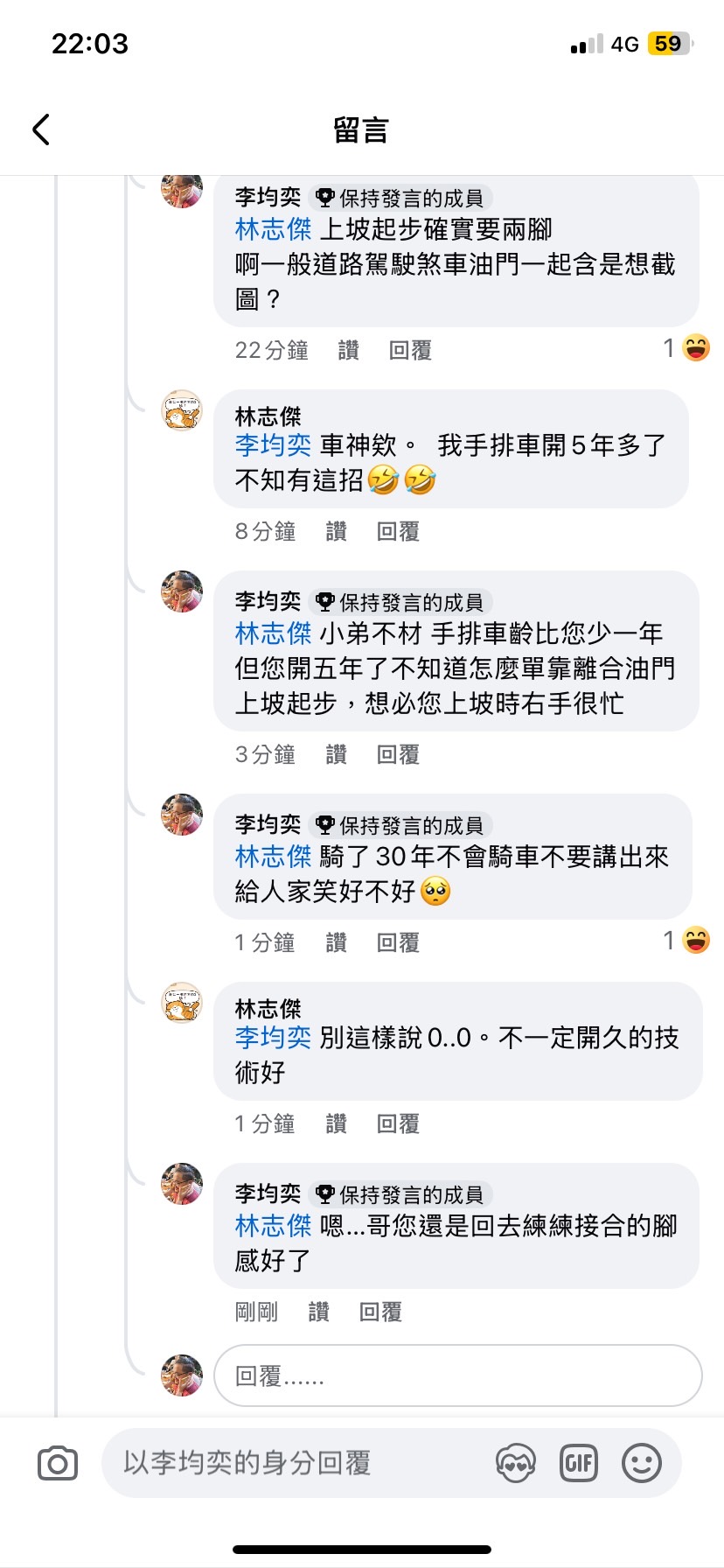Viewport: 724px width, 1568px height.
Task: Reply to the comment posted 8分鐘 ago
Action: [x=398, y=531]
